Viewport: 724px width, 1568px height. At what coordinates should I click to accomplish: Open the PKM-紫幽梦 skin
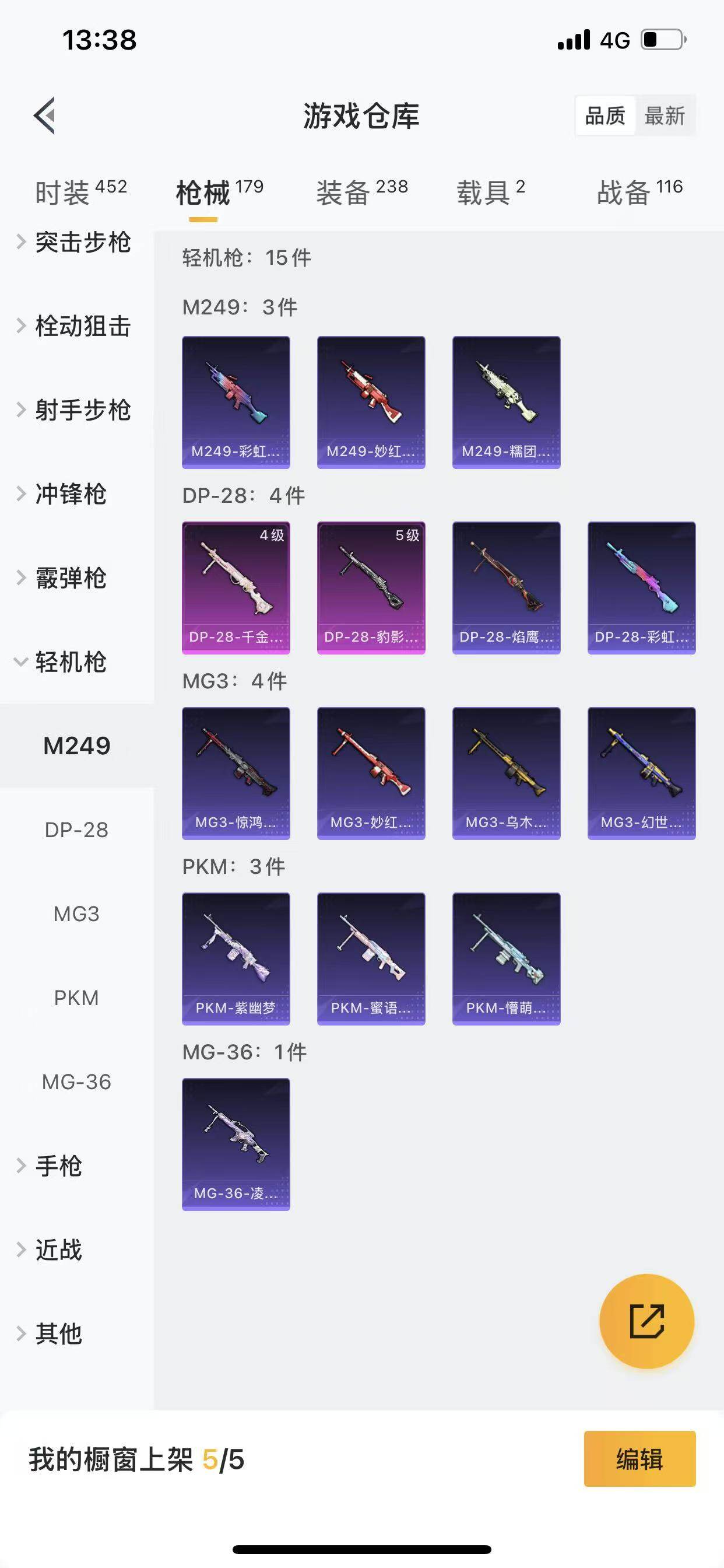(236, 958)
